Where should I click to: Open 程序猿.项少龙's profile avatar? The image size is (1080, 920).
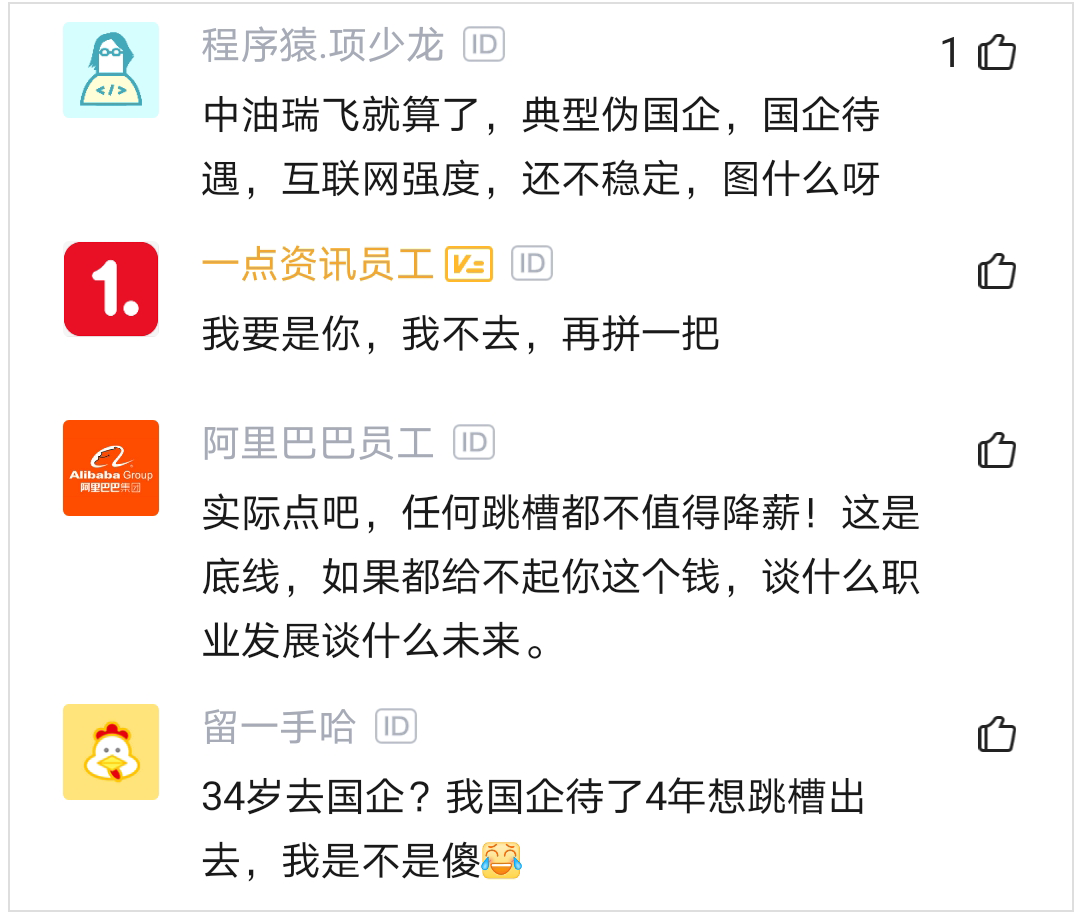point(111,70)
